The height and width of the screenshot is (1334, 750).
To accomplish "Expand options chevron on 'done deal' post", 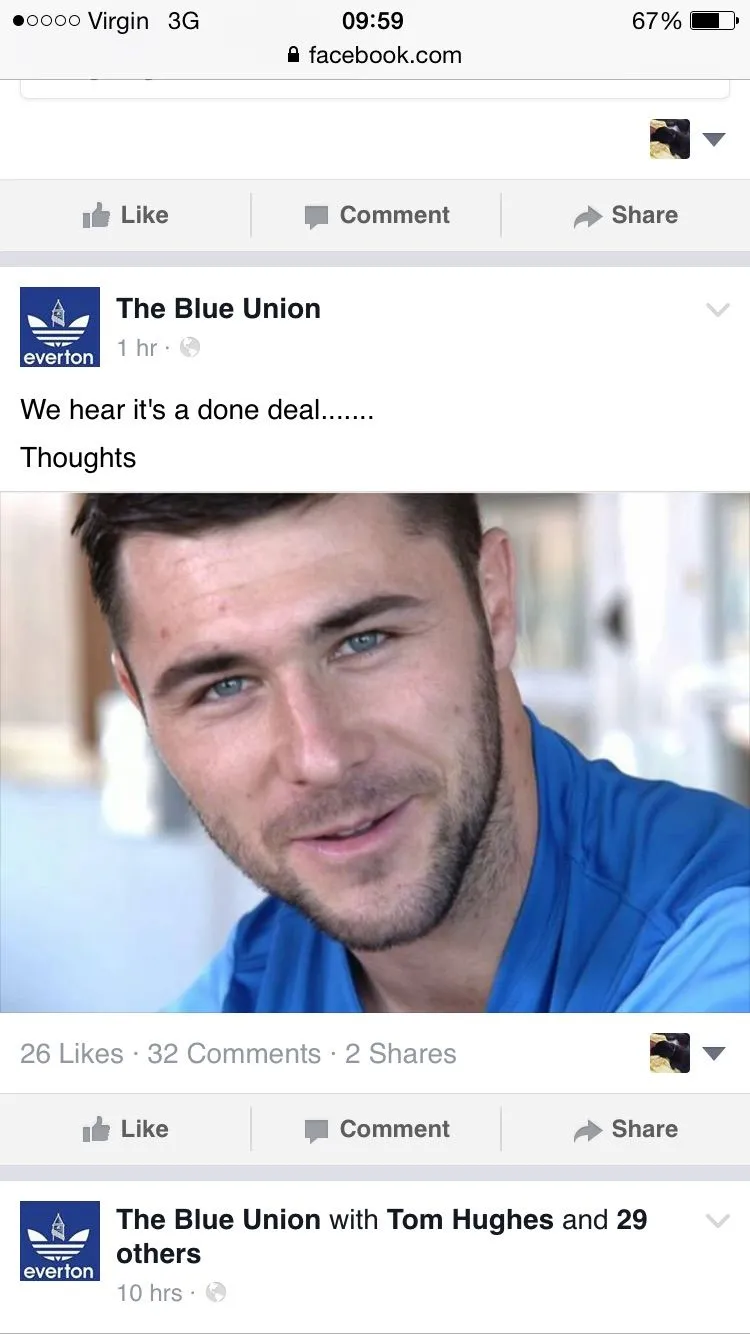I will coord(717,310).
